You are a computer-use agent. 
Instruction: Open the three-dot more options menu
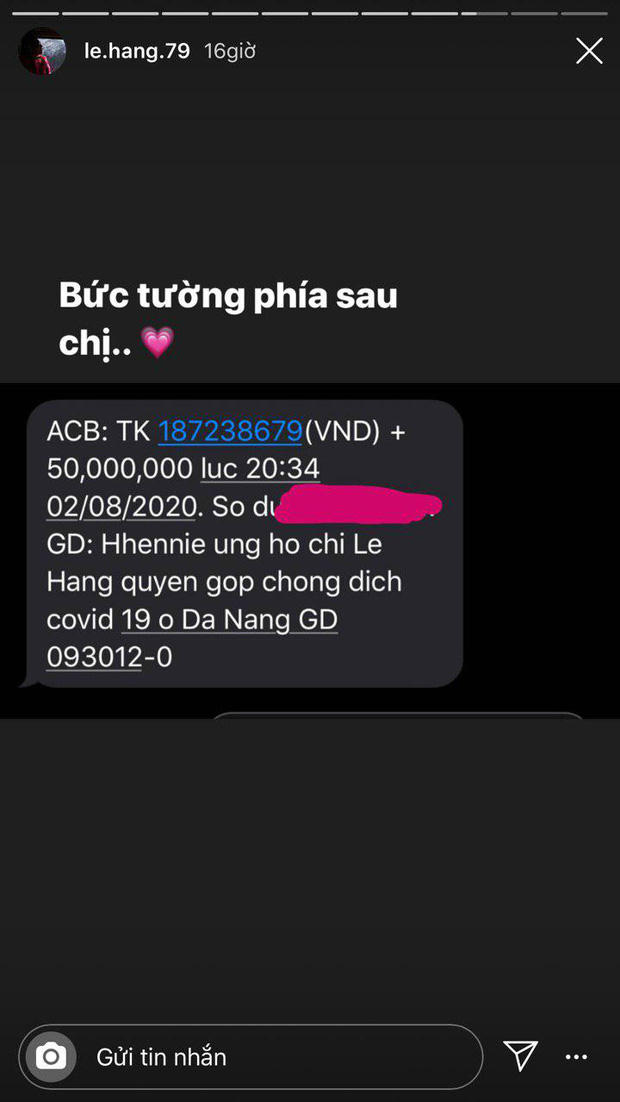point(577,1056)
